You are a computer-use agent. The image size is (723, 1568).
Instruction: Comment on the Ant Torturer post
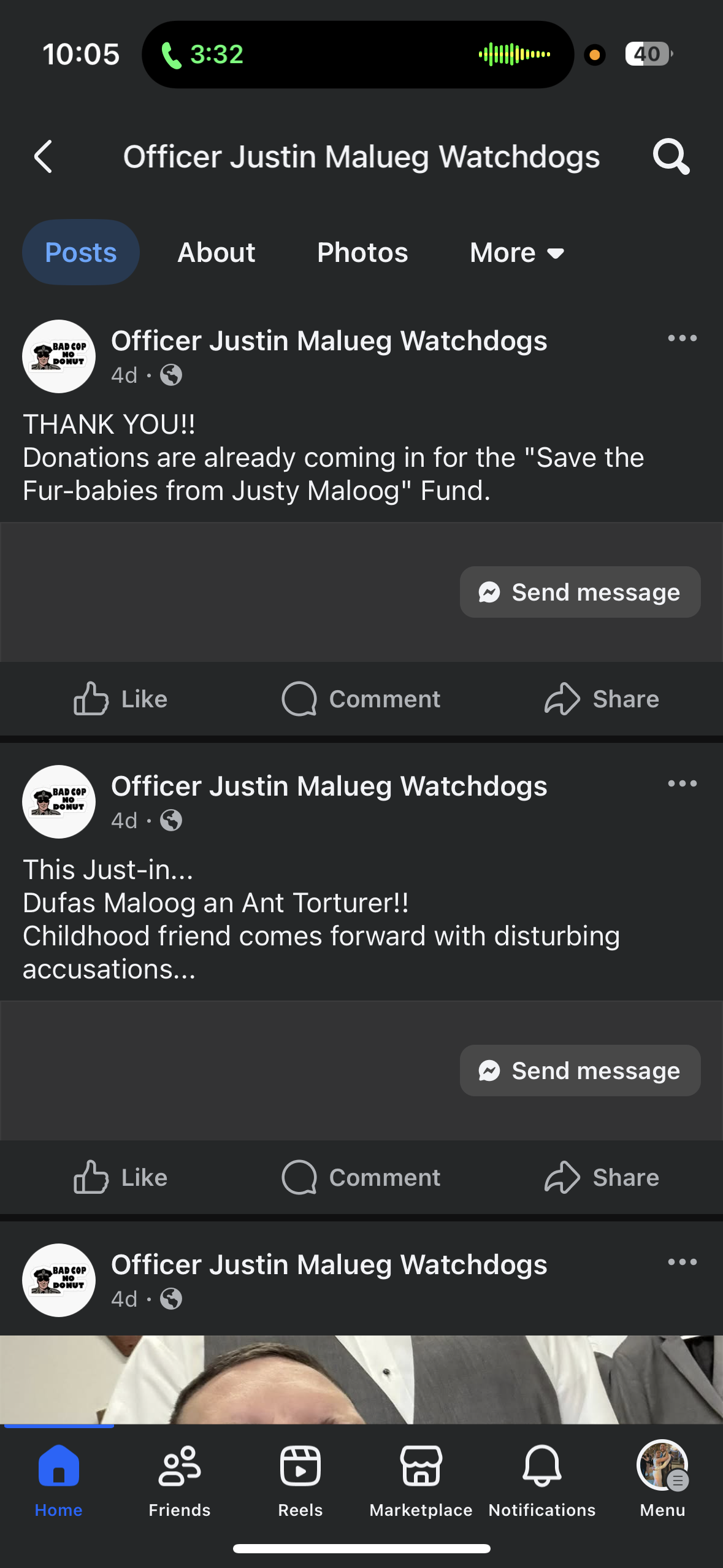tap(361, 1177)
